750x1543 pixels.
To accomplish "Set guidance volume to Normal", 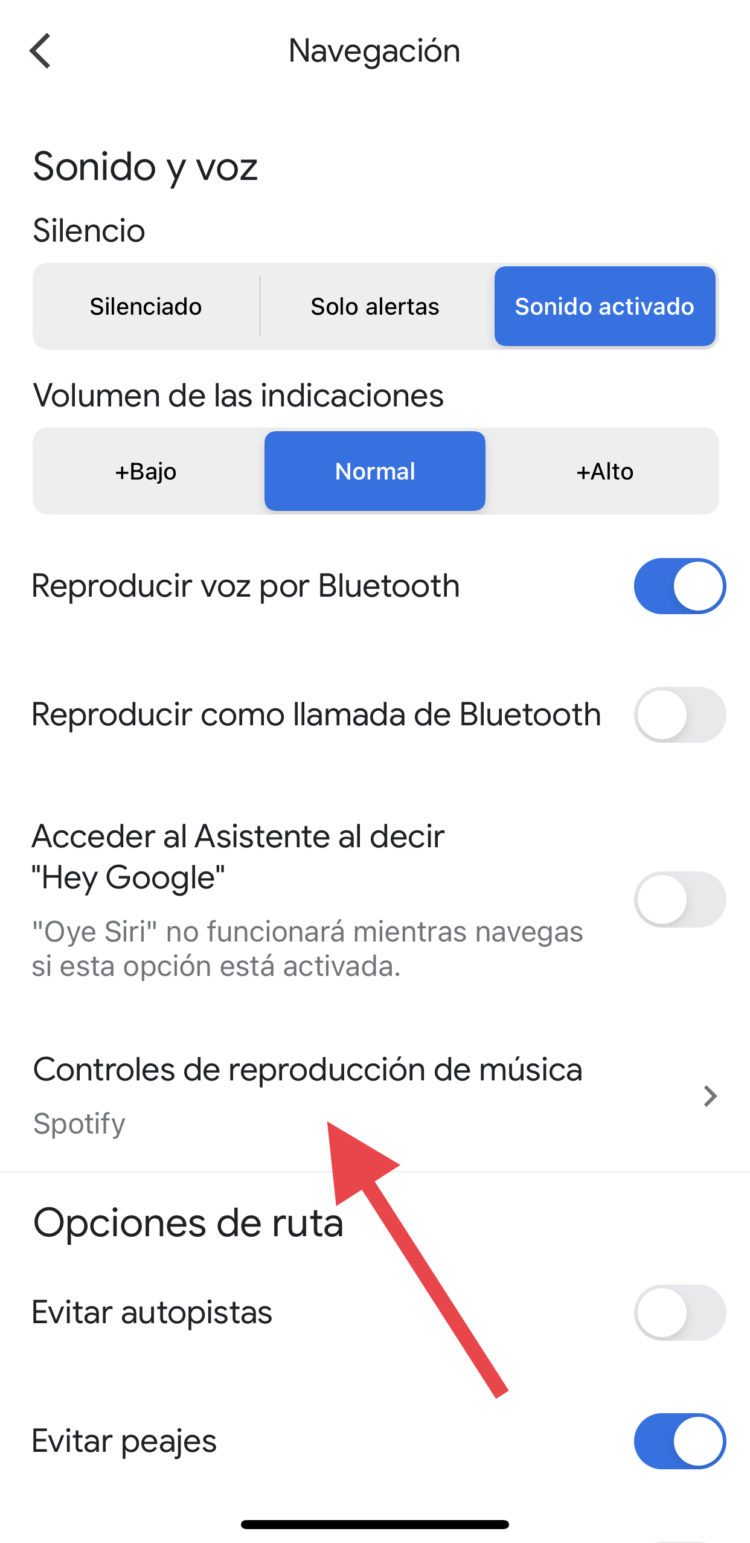I will pos(374,470).
